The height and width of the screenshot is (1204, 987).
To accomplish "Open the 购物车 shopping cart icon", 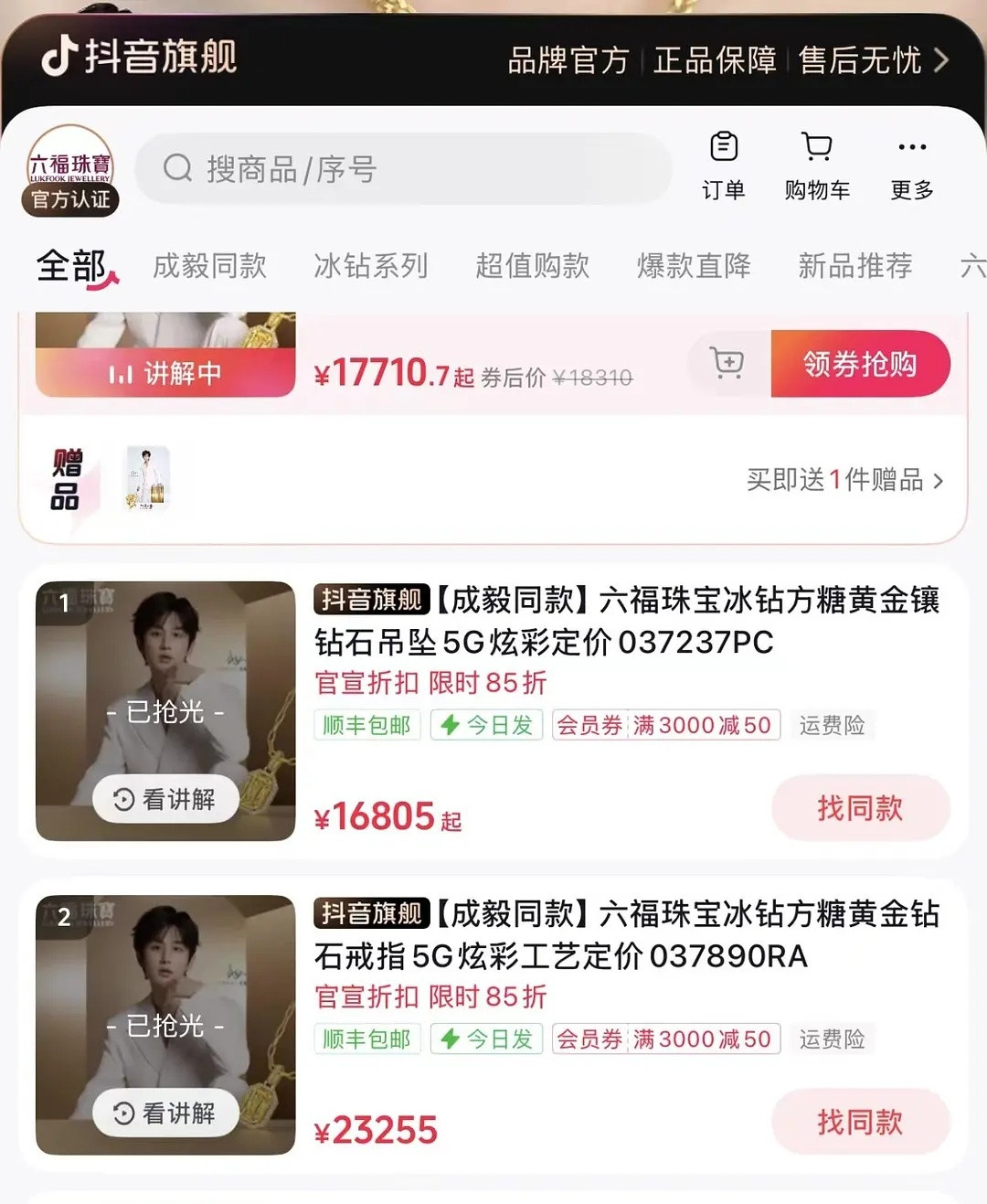I will tap(816, 165).
